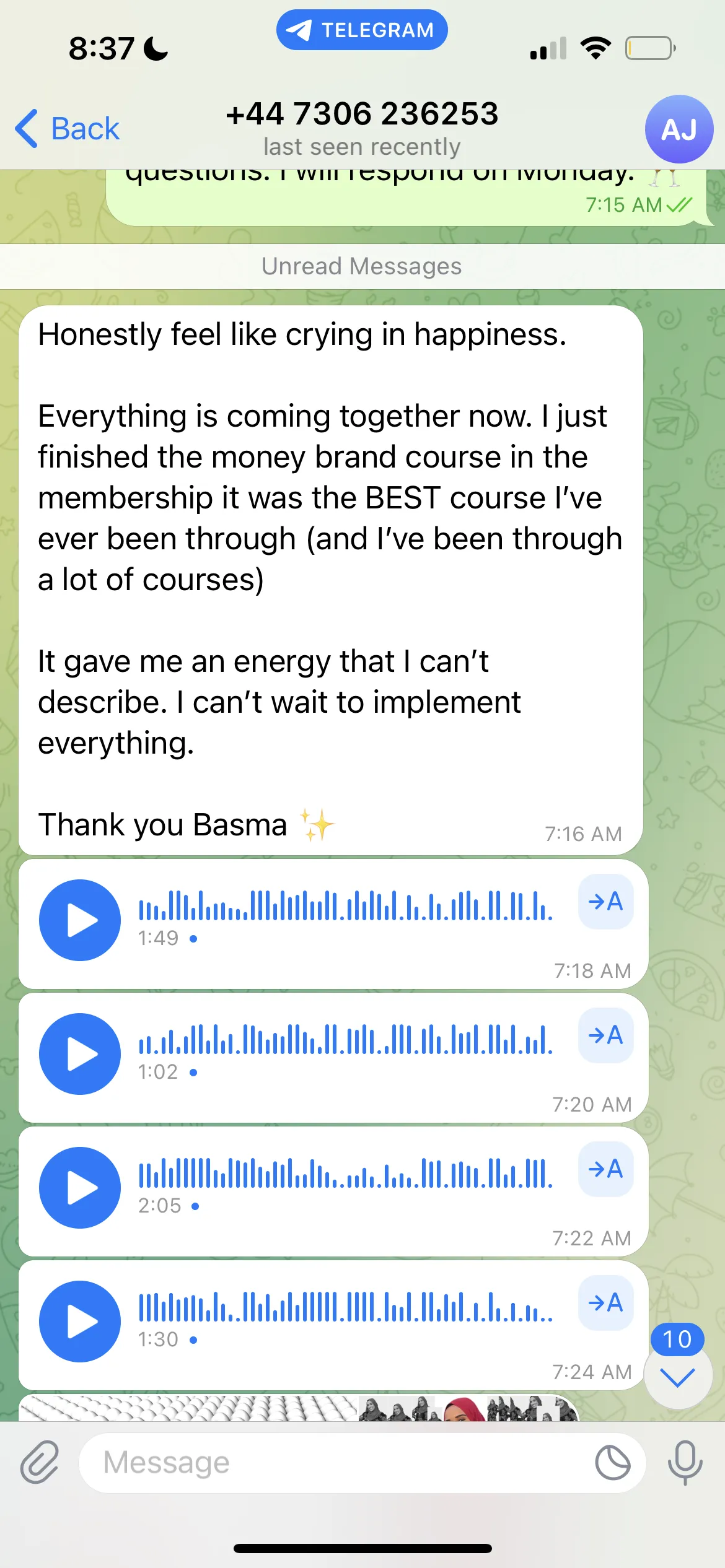Return to previous app via Telegram pill
Viewport: 725px width, 1568px height.
click(x=362, y=30)
